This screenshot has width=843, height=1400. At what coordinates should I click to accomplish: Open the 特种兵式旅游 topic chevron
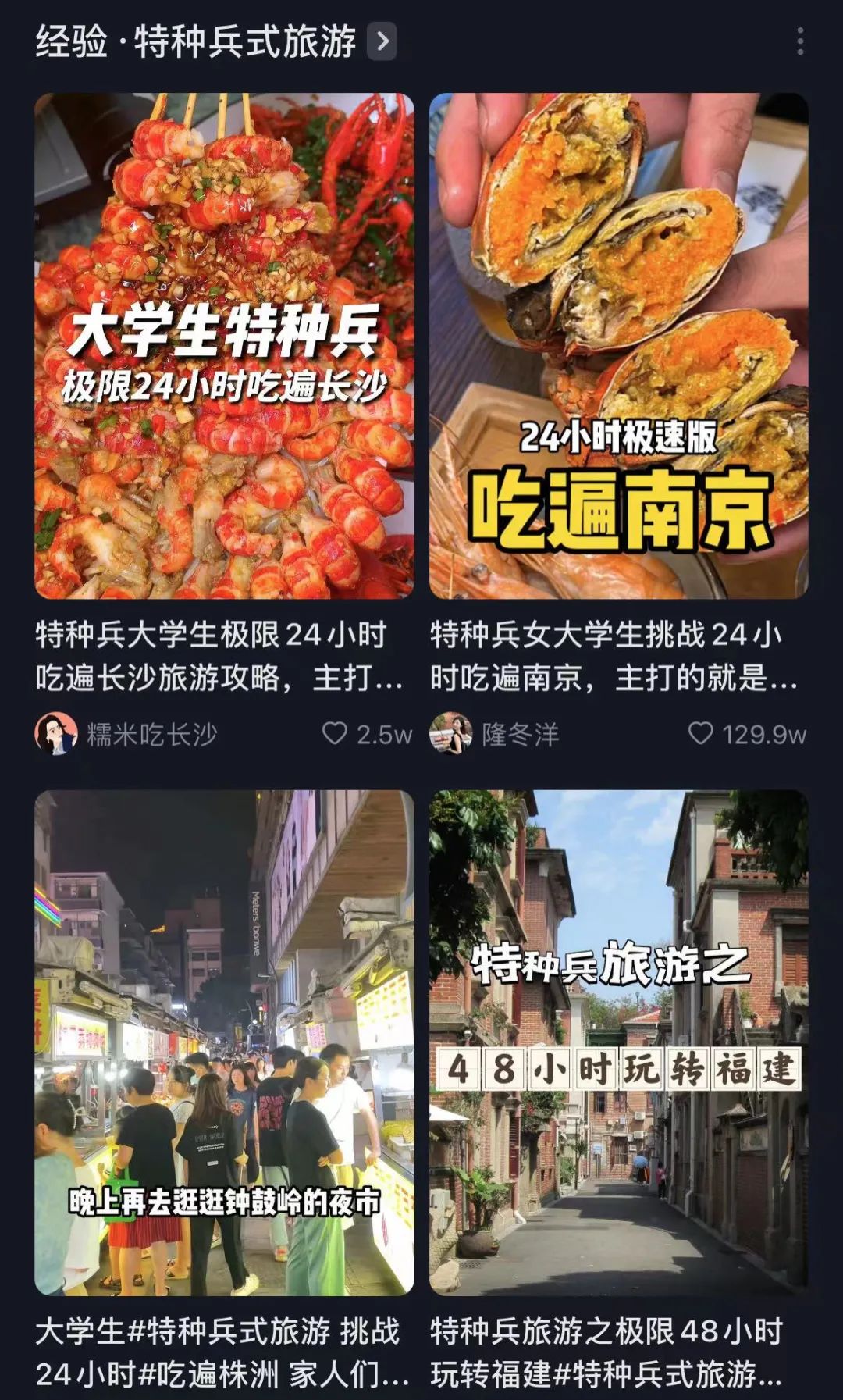pos(382,41)
